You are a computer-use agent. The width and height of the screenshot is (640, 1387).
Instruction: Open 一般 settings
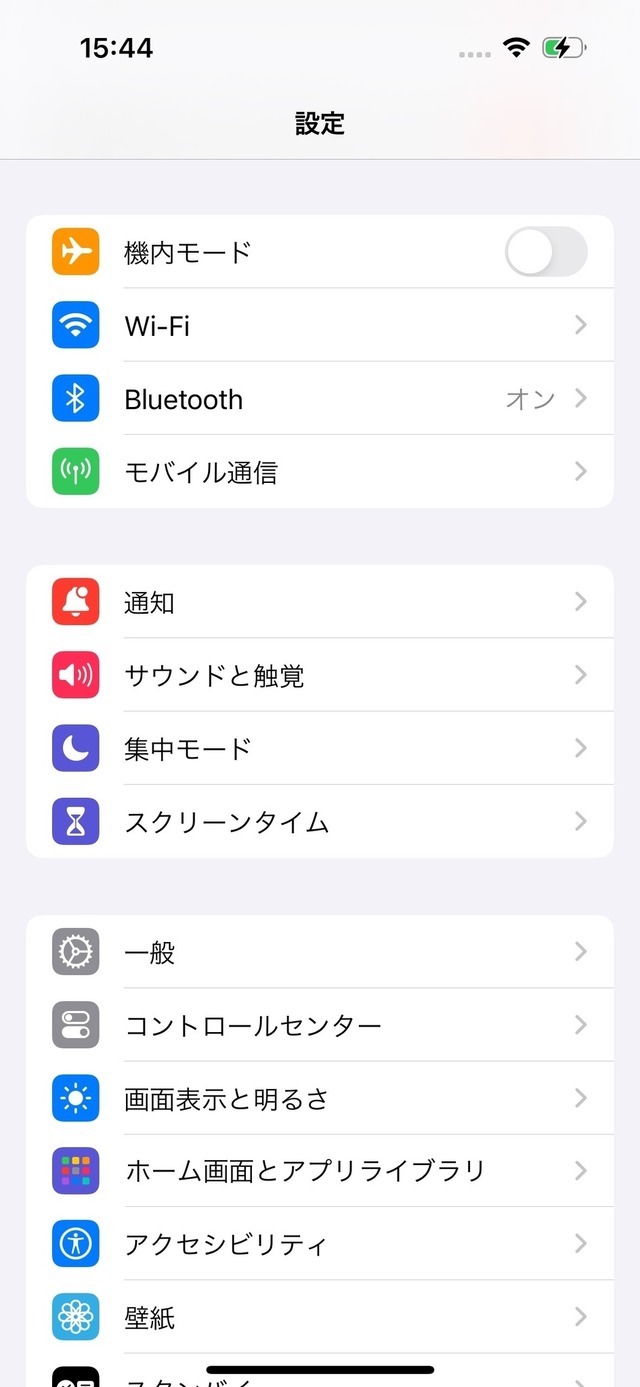[320, 952]
